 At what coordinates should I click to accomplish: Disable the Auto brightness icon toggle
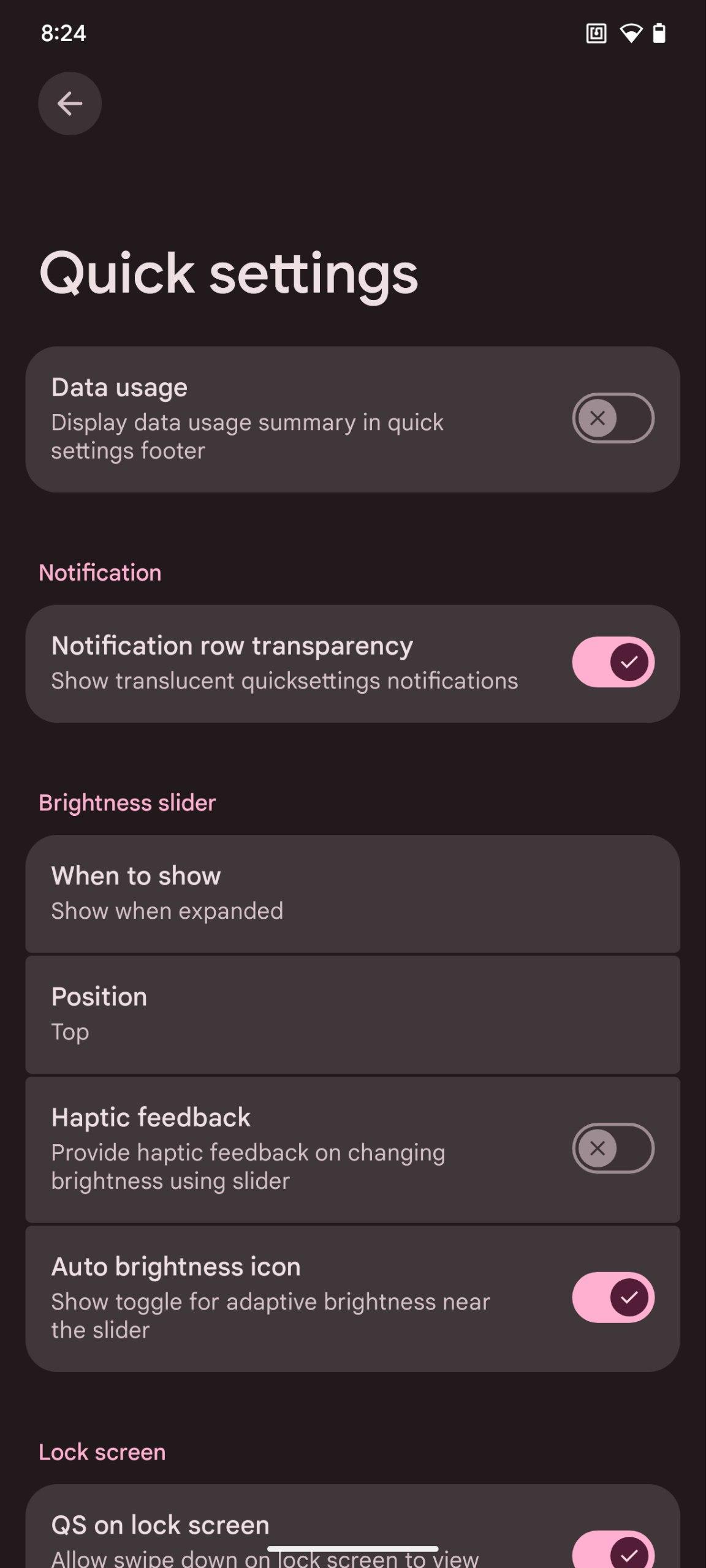coord(613,1297)
